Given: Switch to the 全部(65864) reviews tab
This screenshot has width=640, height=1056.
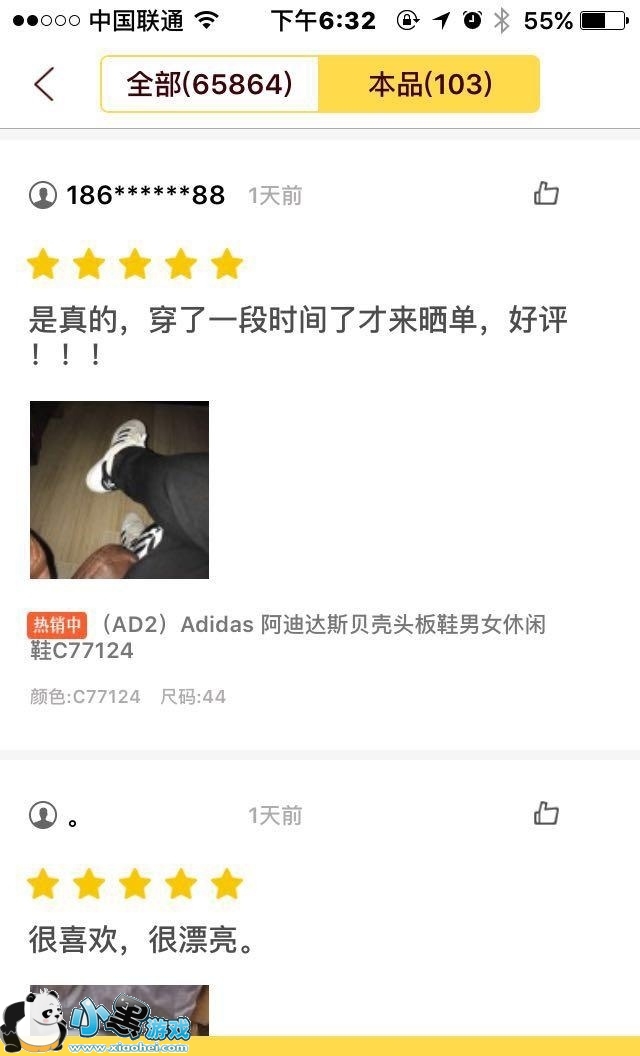Looking at the screenshot, I should coord(209,84).
